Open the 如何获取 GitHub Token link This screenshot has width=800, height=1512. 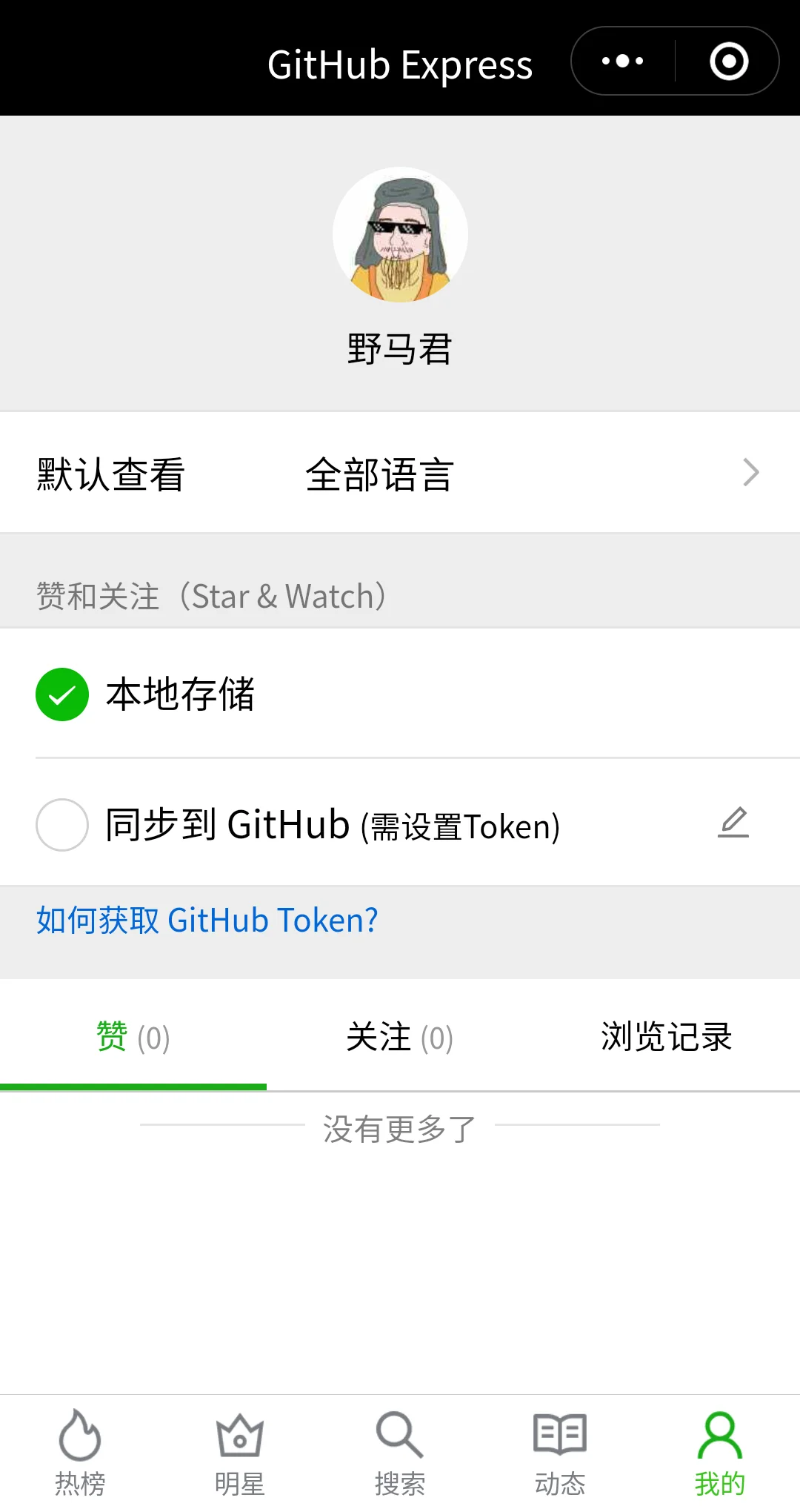click(x=207, y=921)
